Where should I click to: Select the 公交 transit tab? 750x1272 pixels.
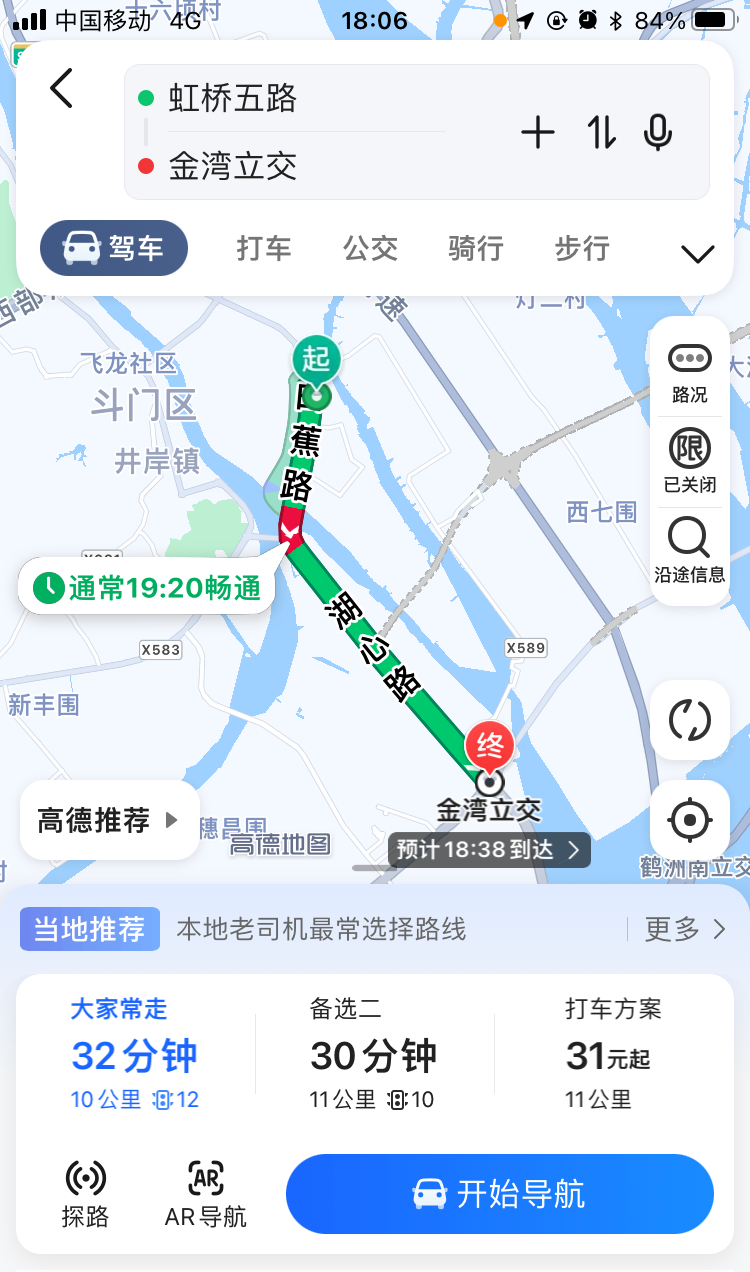(371, 248)
